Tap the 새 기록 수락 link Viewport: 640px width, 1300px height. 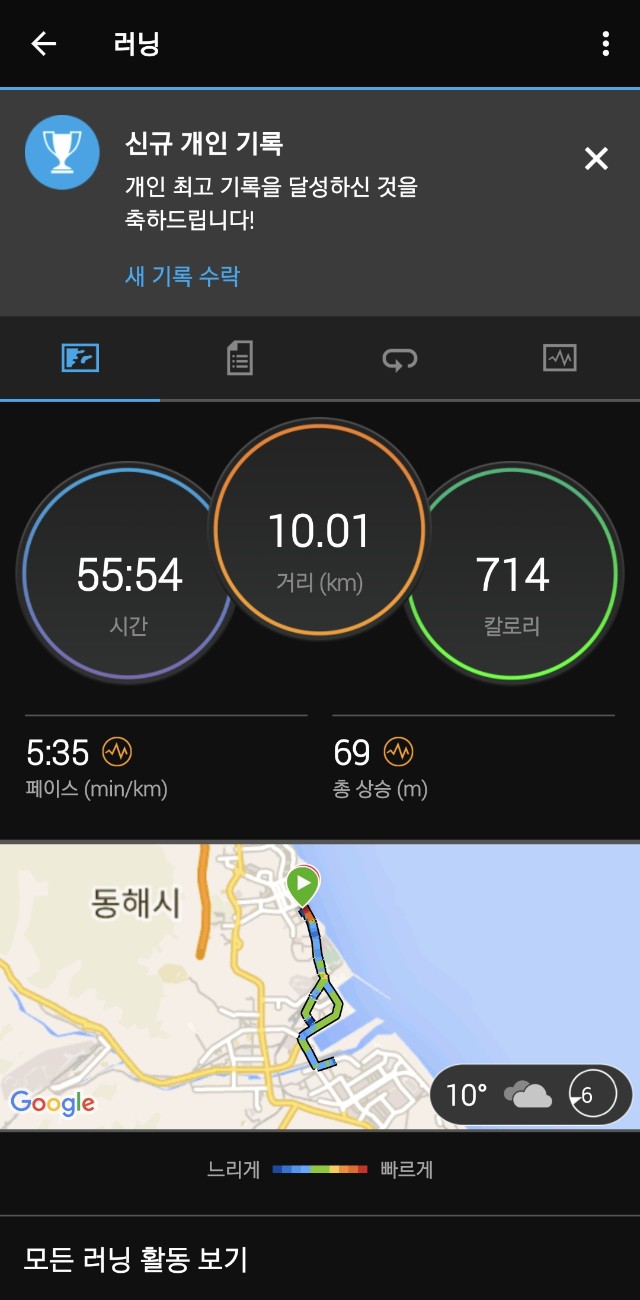pyautogui.click(x=182, y=276)
